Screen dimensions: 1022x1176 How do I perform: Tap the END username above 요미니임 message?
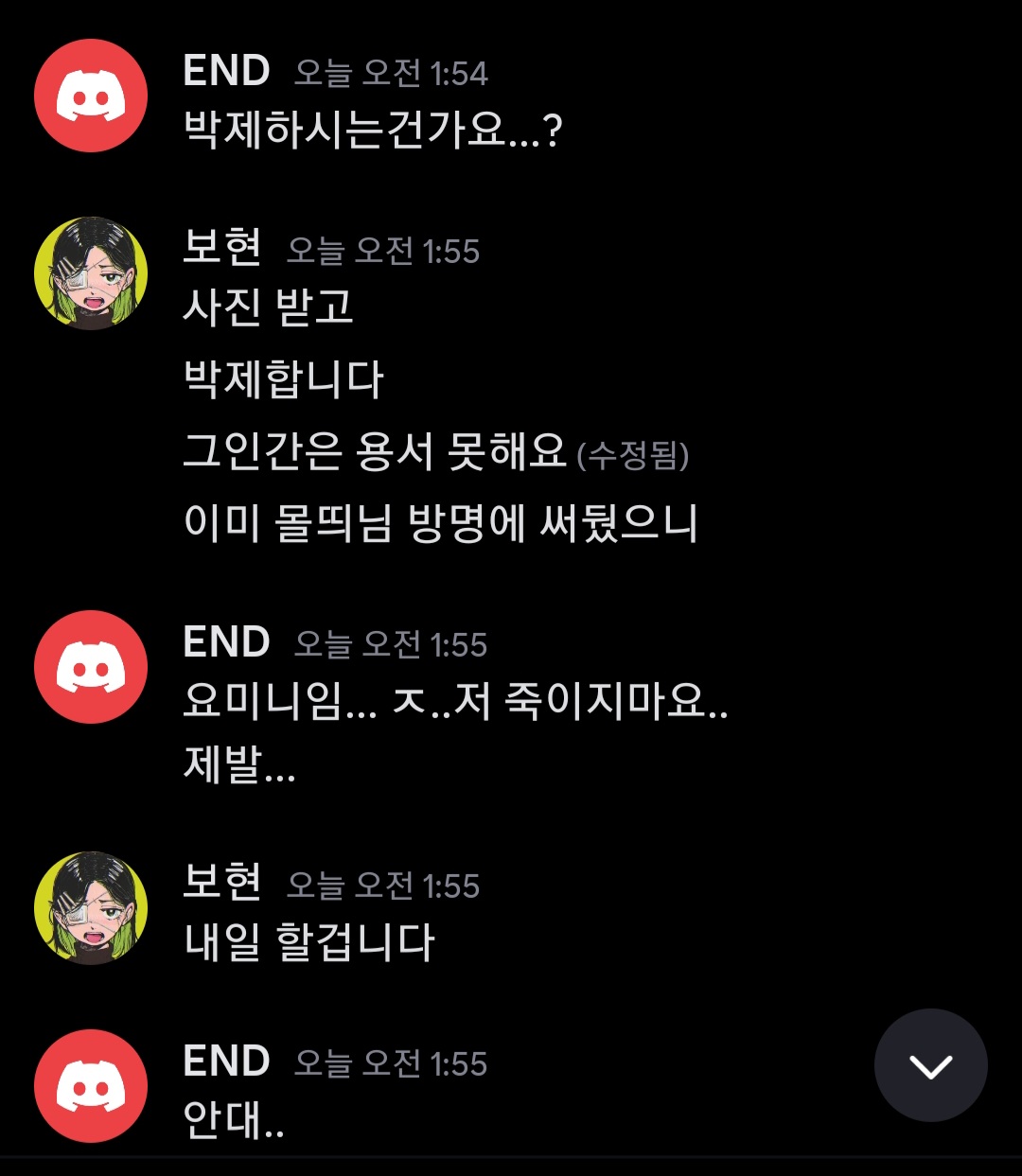226,642
